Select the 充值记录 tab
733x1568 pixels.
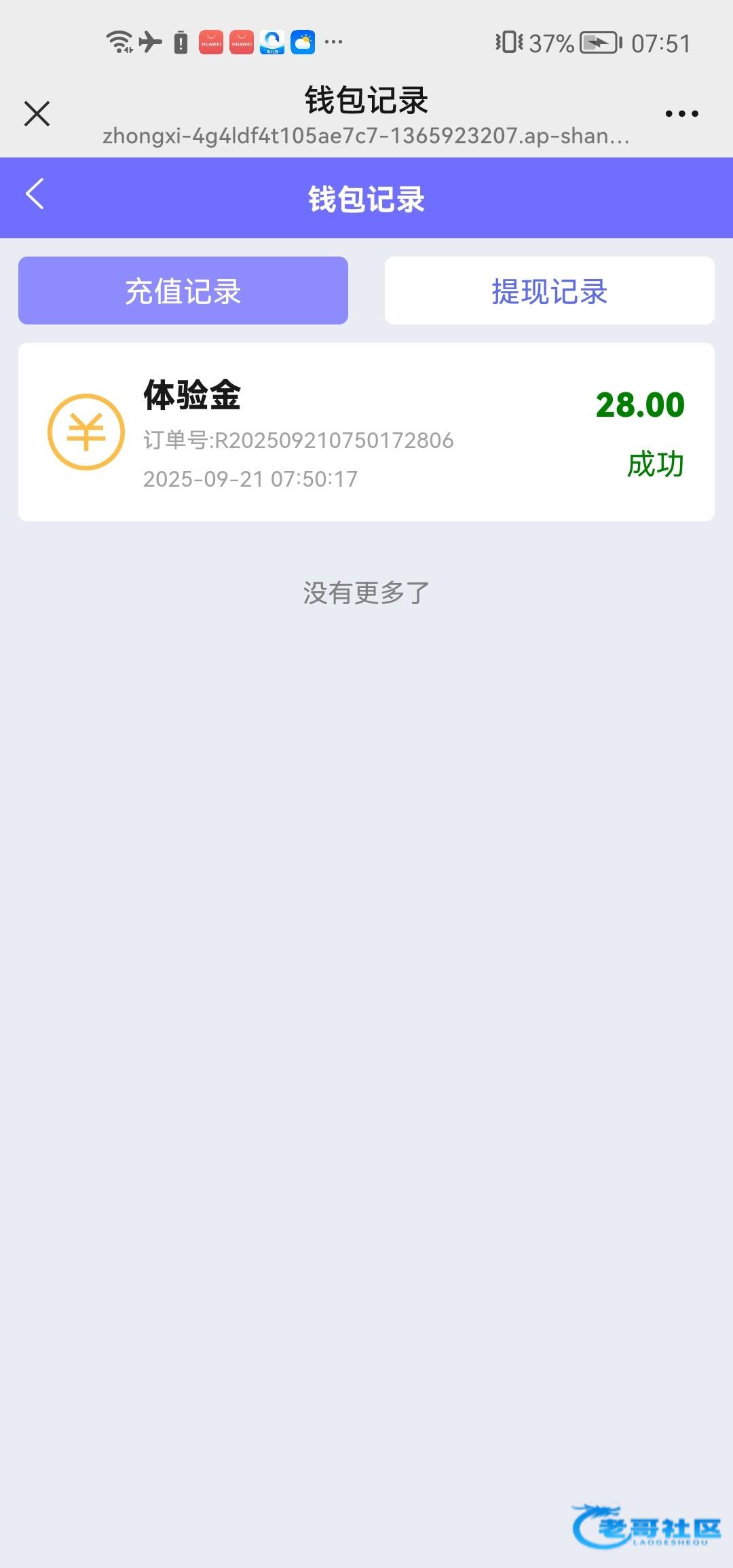[183, 291]
